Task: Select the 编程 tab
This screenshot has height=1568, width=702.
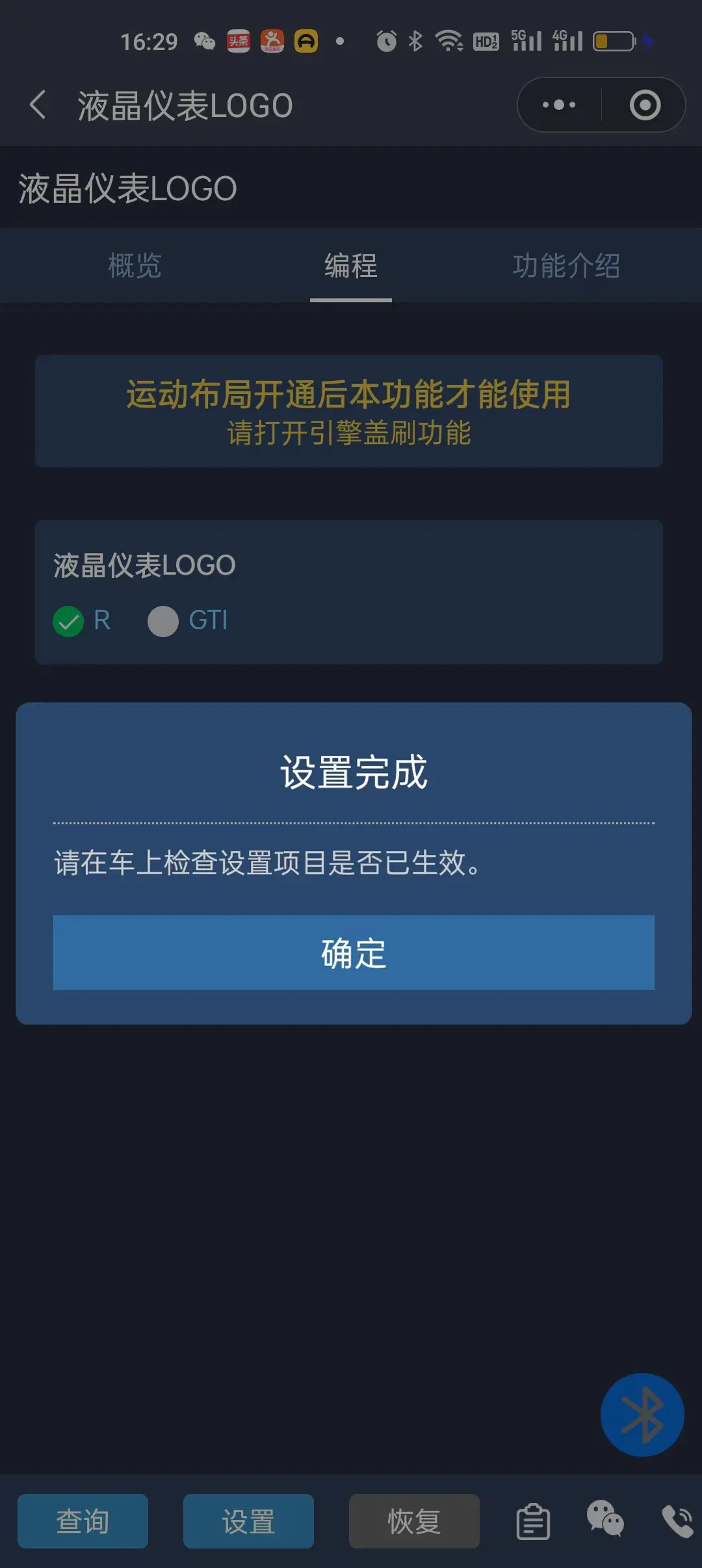Action: [351, 265]
